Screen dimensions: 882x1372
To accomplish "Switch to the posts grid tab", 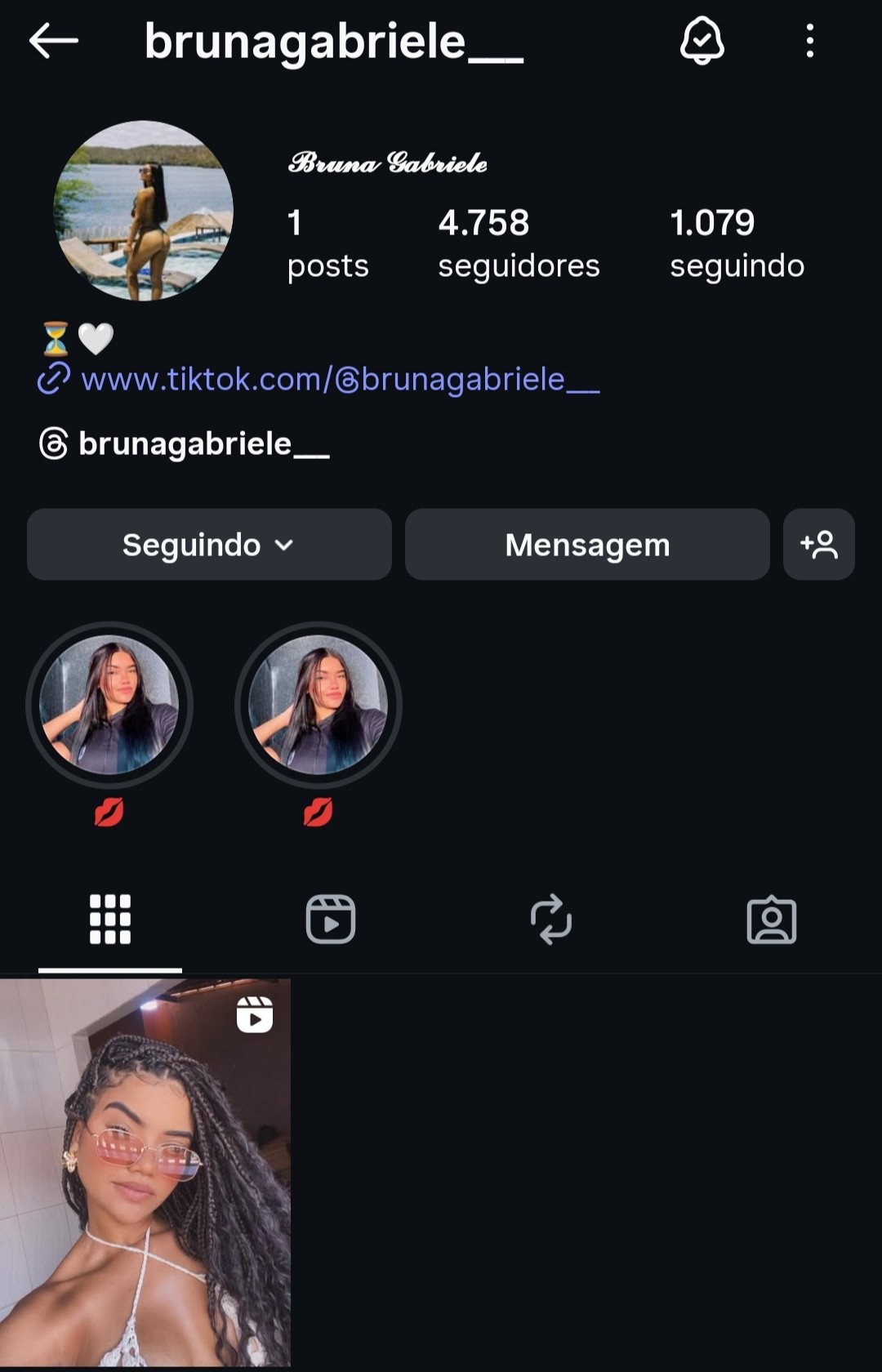I will click(110, 920).
